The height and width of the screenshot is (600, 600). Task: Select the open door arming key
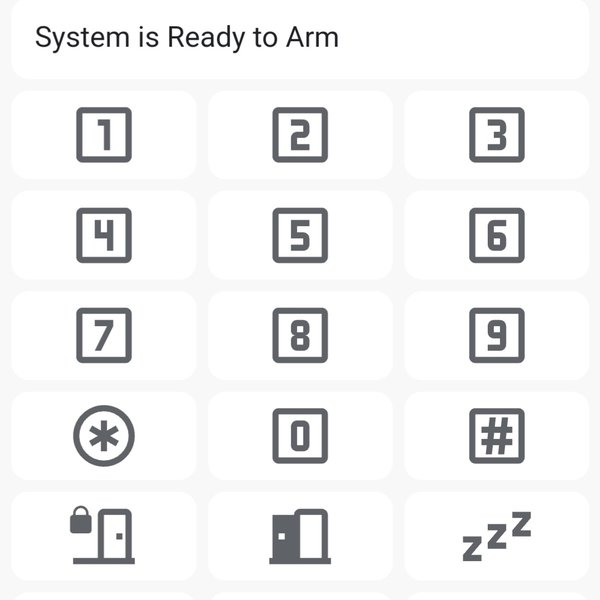point(300,536)
